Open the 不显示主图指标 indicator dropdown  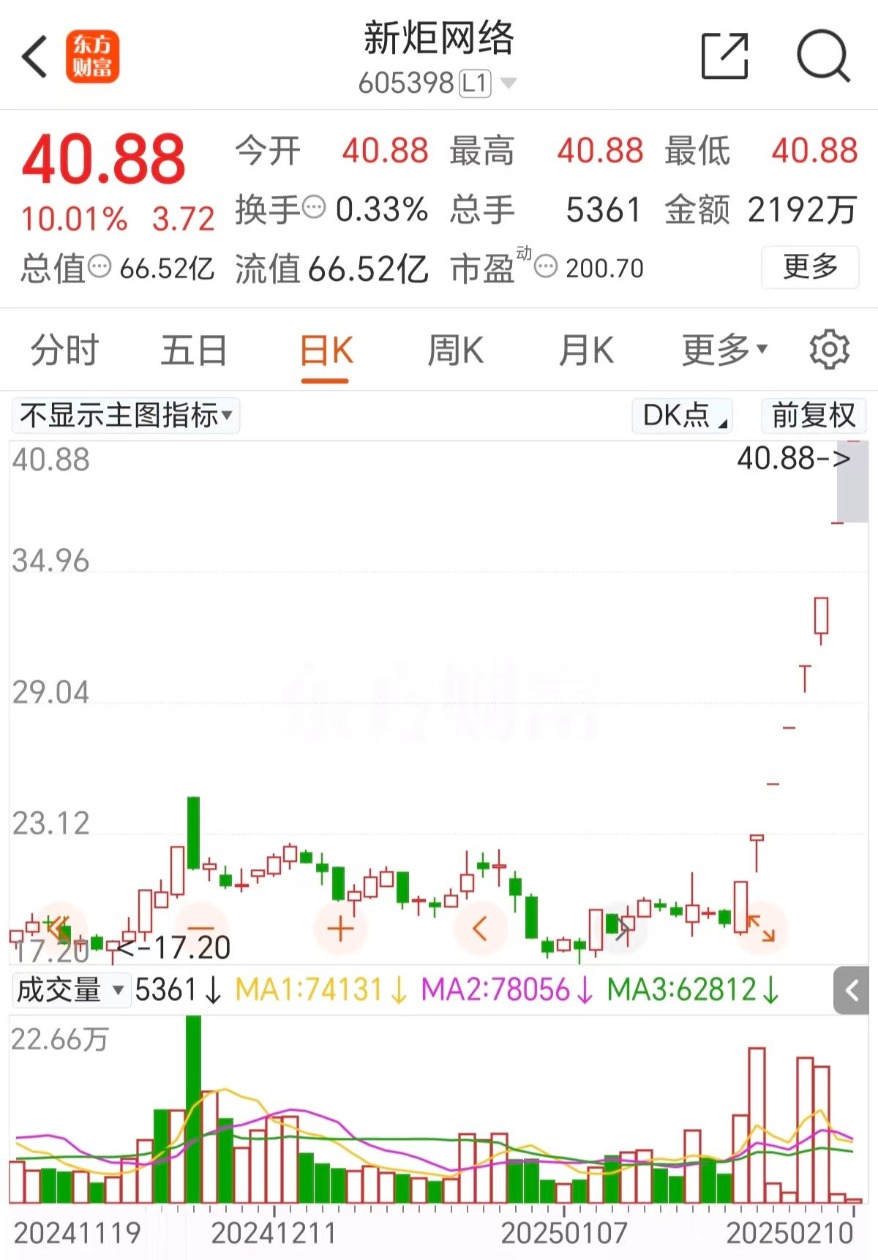point(126,415)
